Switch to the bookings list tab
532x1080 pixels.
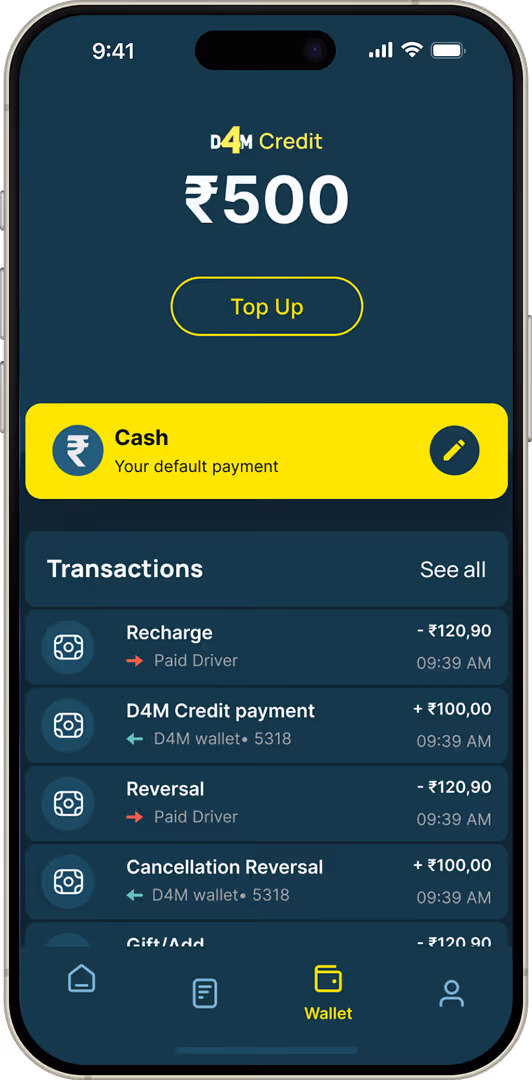pyautogui.click(x=205, y=993)
